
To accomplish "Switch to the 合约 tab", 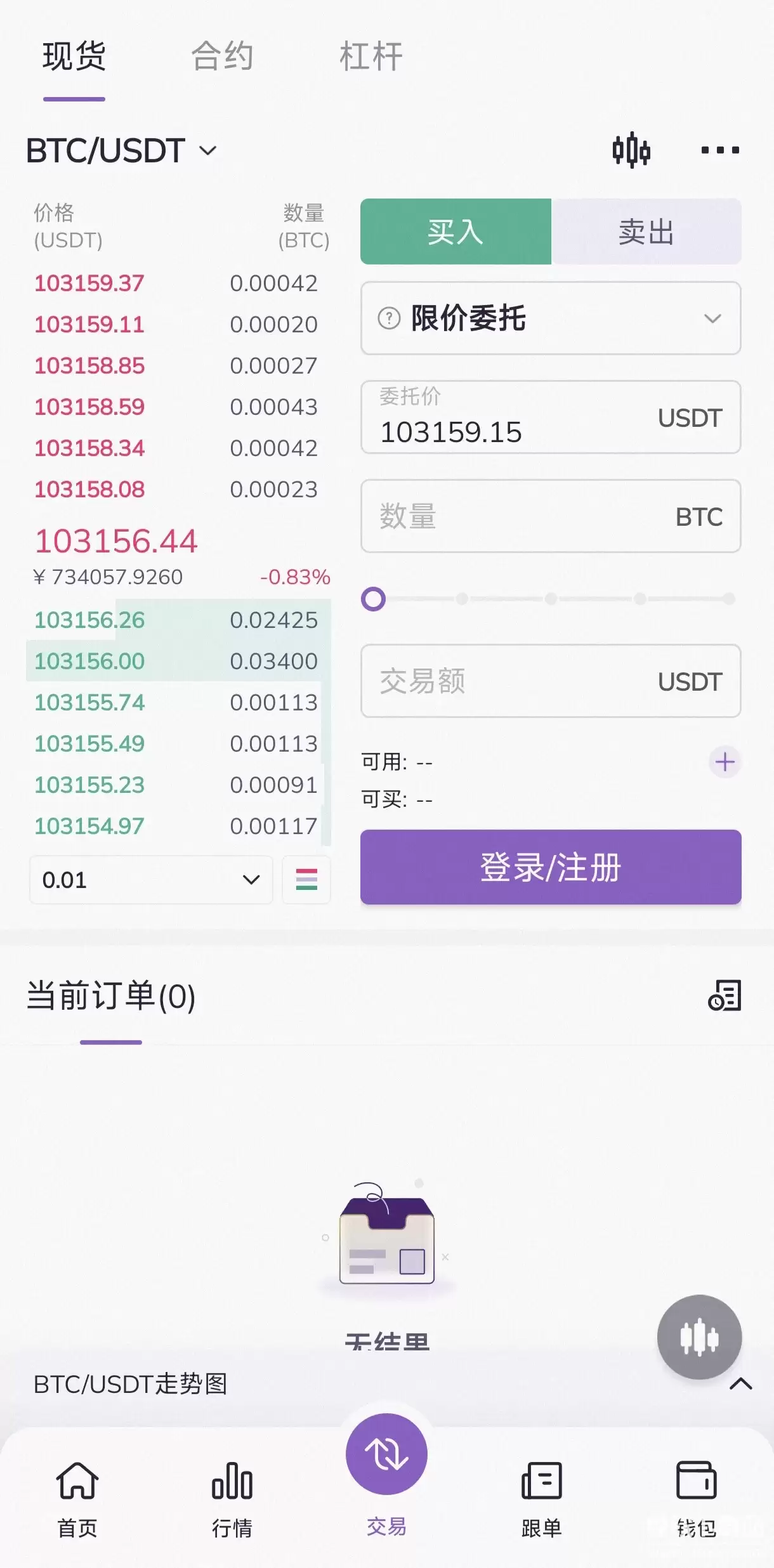I will [x=222, y=56].
